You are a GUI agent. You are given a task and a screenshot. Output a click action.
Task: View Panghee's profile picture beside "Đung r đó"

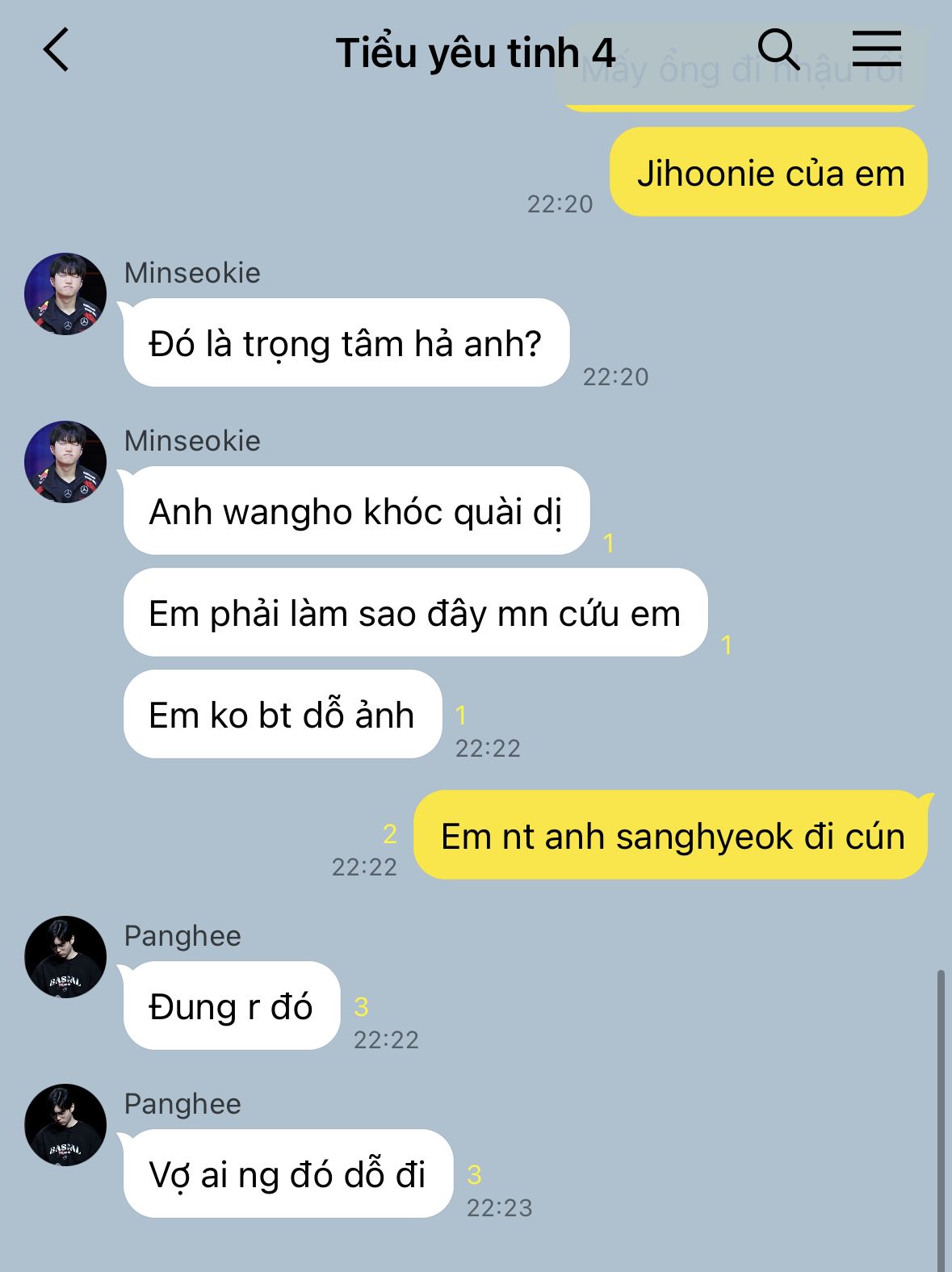tap(65, 957)
